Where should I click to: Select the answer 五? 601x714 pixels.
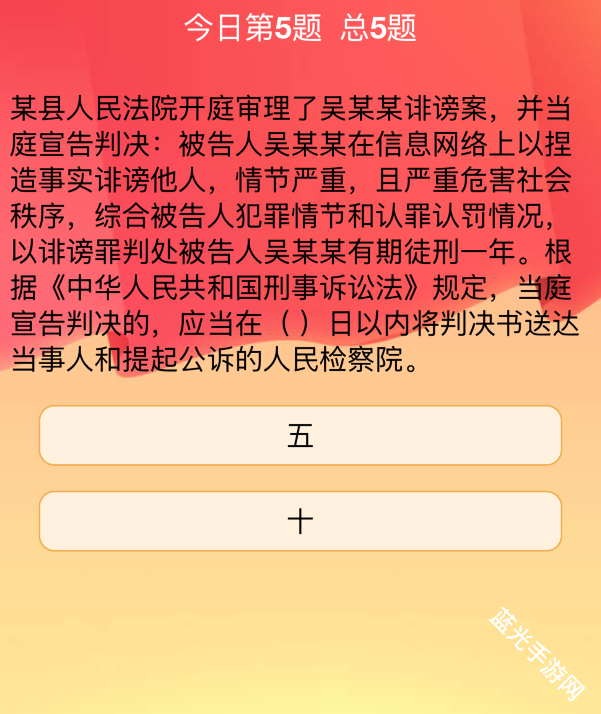point(300,435)
